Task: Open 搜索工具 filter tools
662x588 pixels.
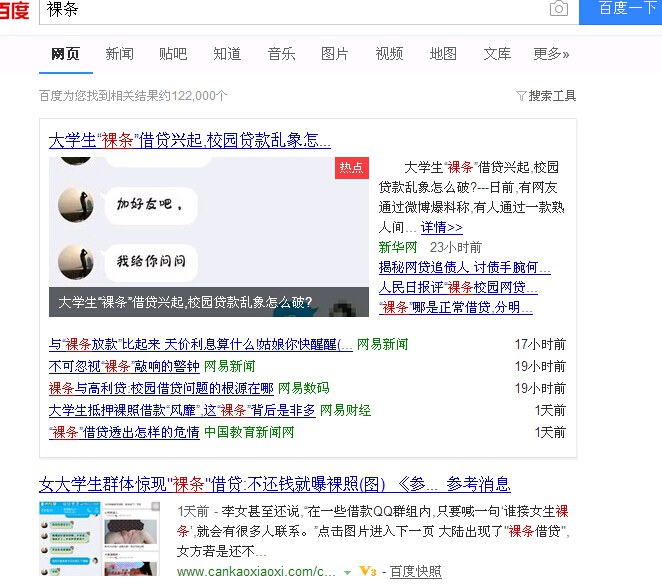Action: (x=546, y=96)
